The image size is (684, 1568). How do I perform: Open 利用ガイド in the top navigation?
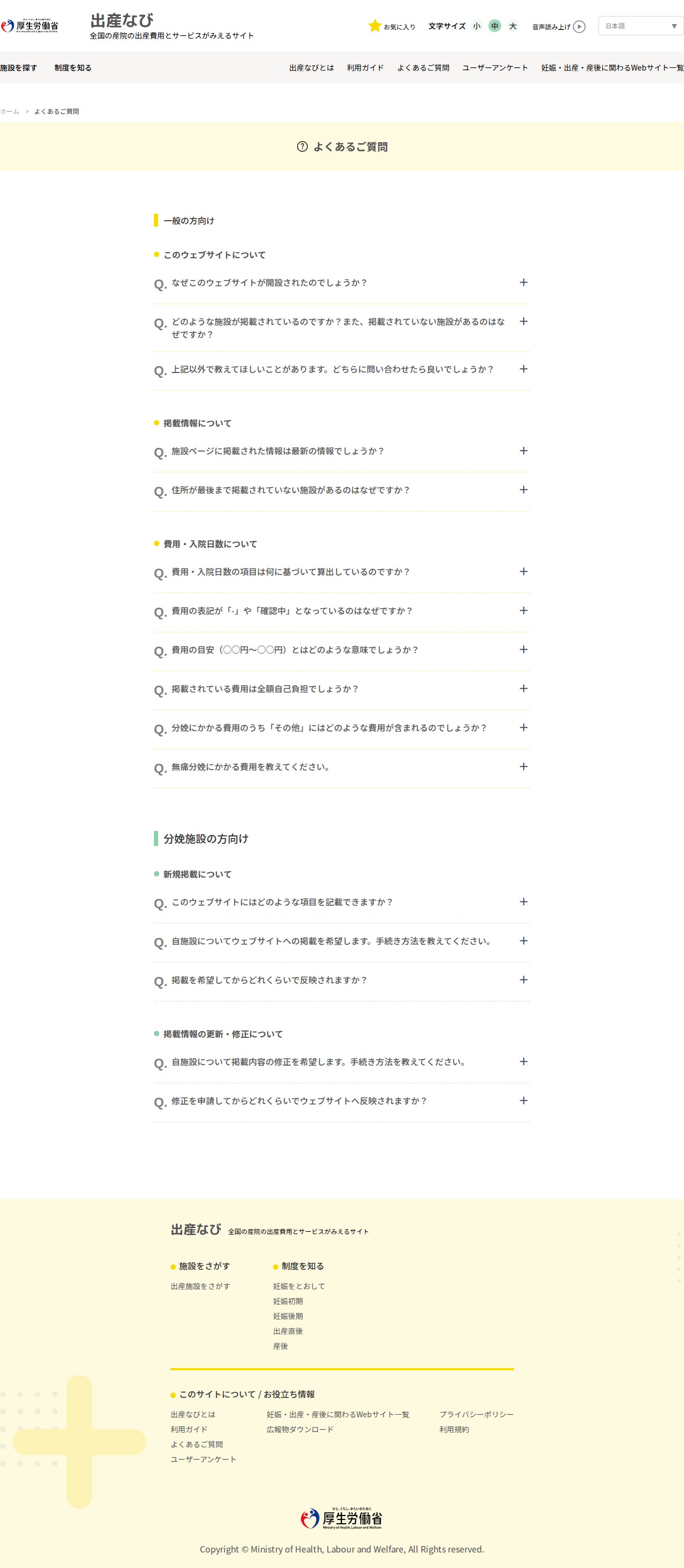365,67
